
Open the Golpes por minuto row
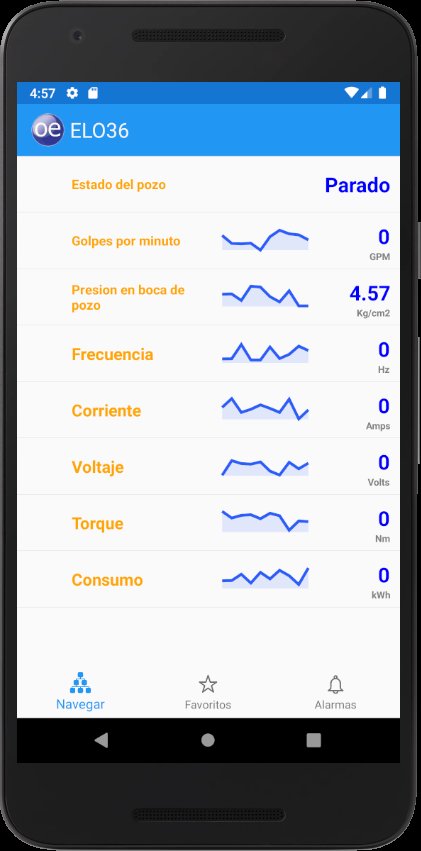(x=208, y=240)
